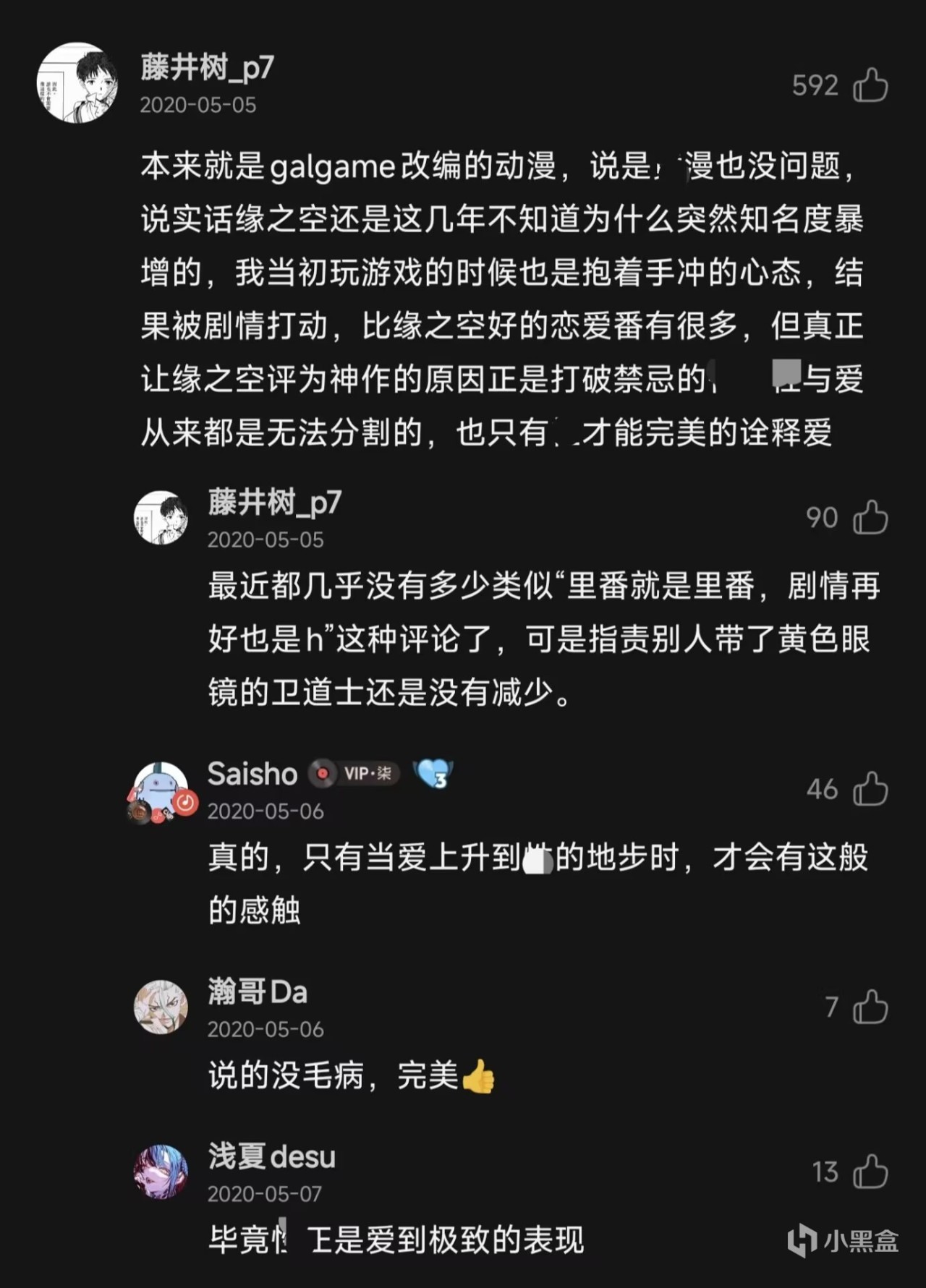Like 浅夏desu's reply

click(x=870, y=1172)
